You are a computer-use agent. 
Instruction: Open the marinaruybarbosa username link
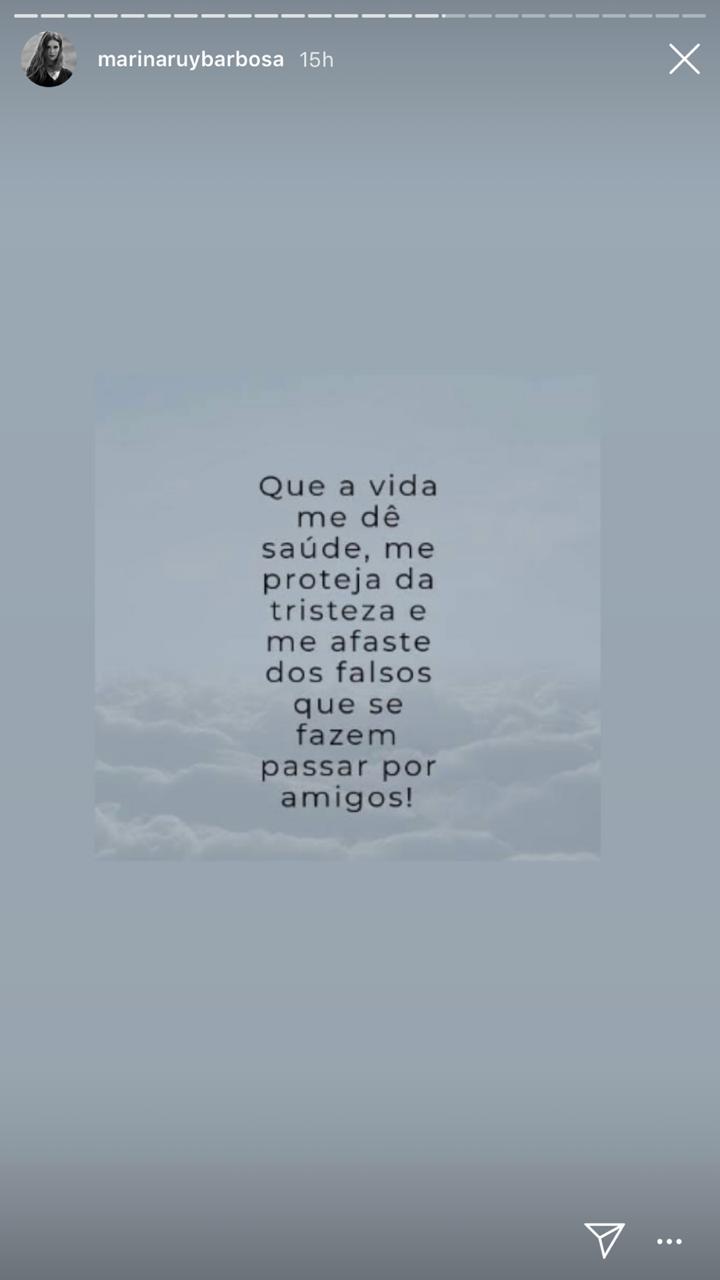click(190, 60)
